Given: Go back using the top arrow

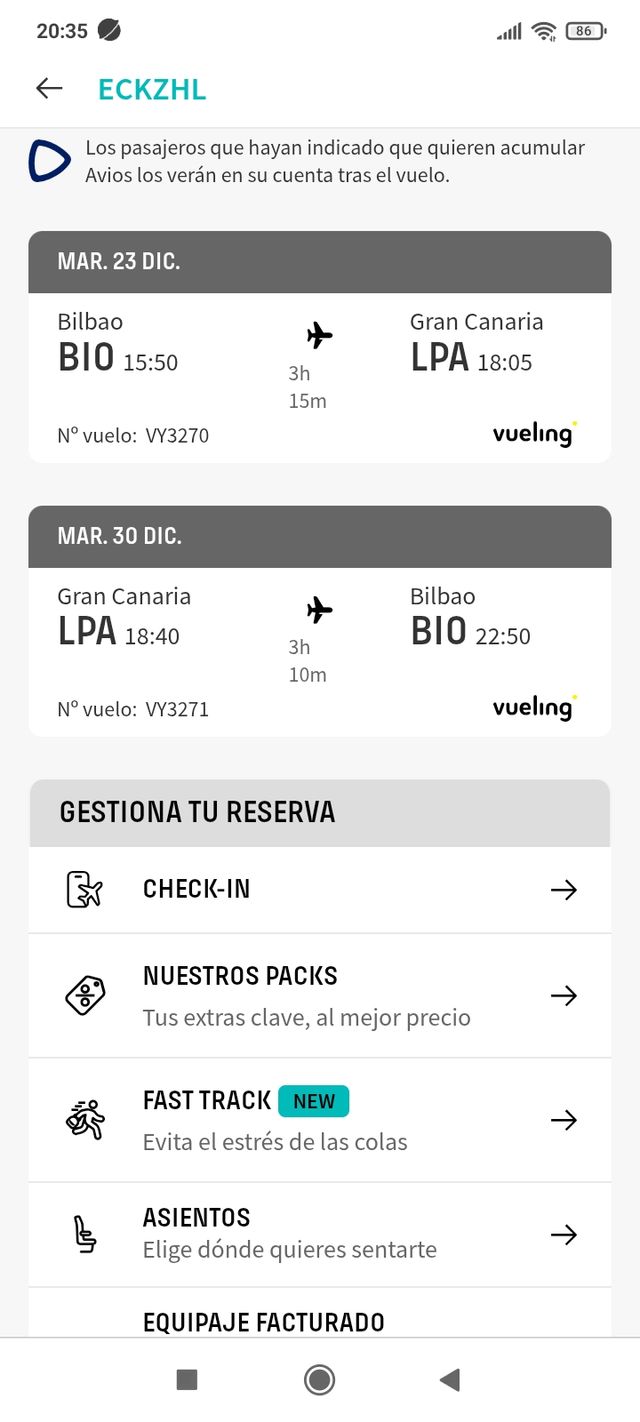Looking at the screenshot, I should pyautogui.click(x=49, y=89).
